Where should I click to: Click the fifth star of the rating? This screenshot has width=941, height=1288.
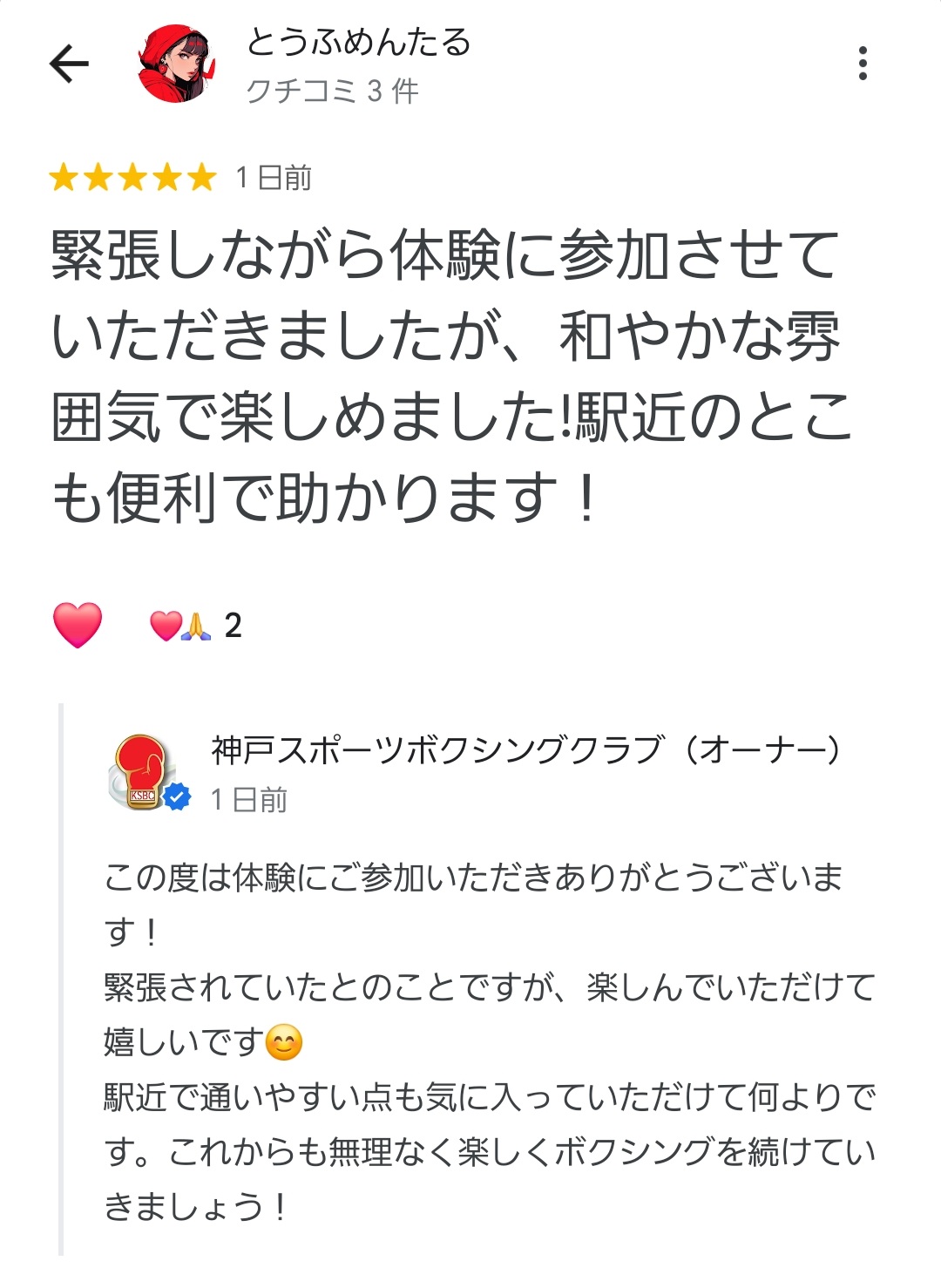pyautogui.click(x=202, y=177)
